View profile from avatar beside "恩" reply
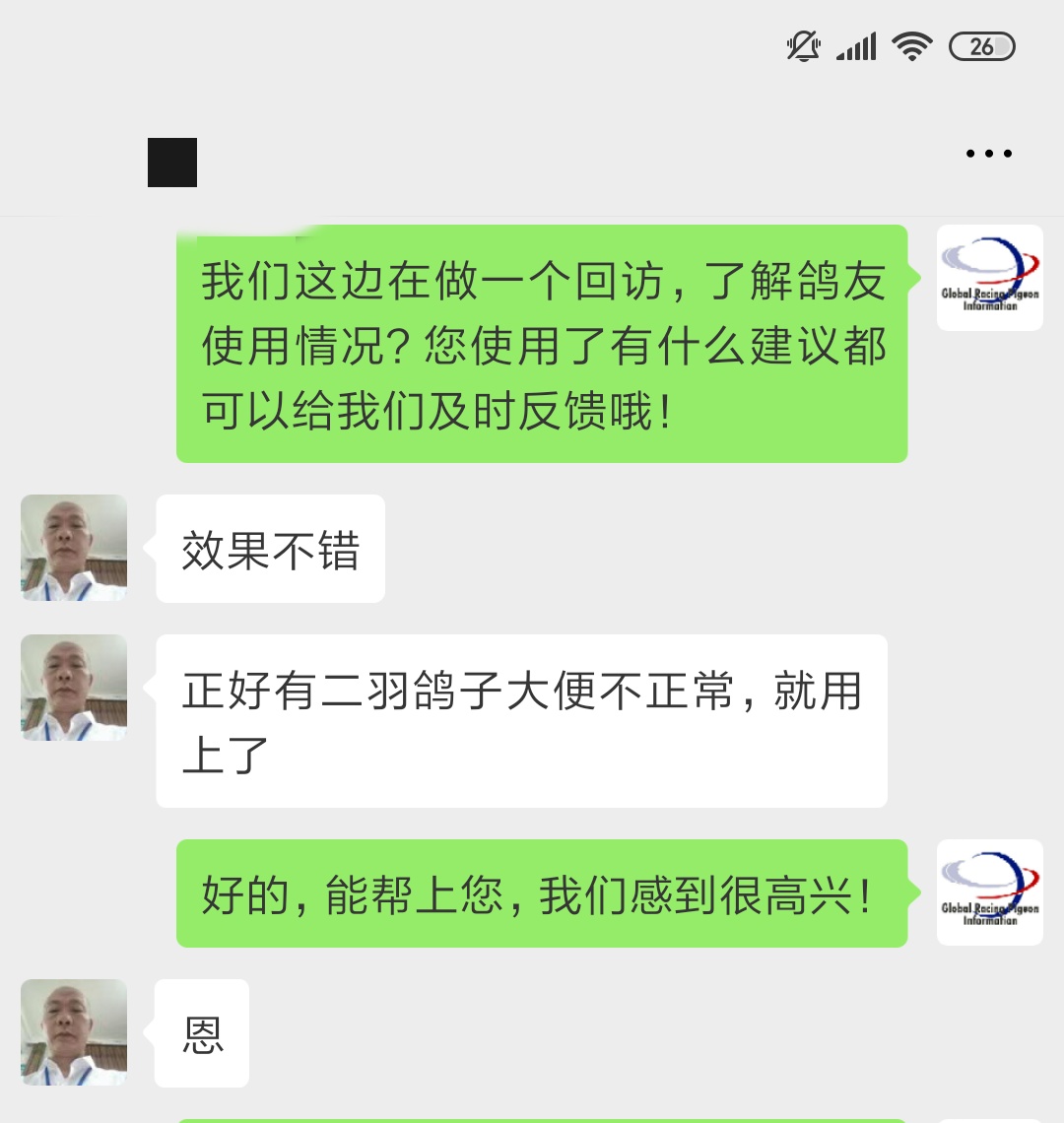The width and height of the screenshot is (1064, 1123). pyautogui.click(x=74, y=1032)
